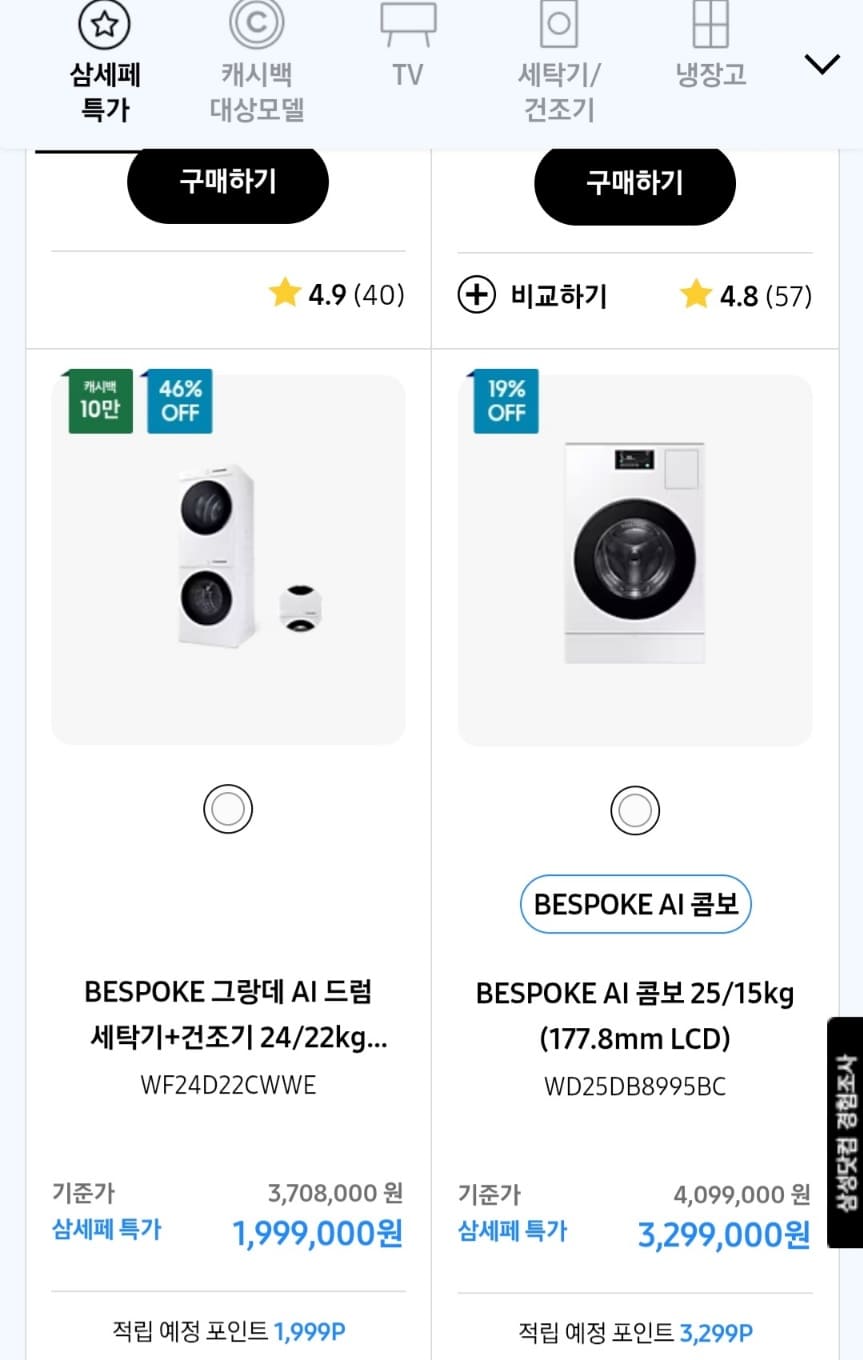This screenshot has height=1360, width=863.
Task: Select the radio circle under the stacked washer-dryer
Action: click(x=227, y=808)
